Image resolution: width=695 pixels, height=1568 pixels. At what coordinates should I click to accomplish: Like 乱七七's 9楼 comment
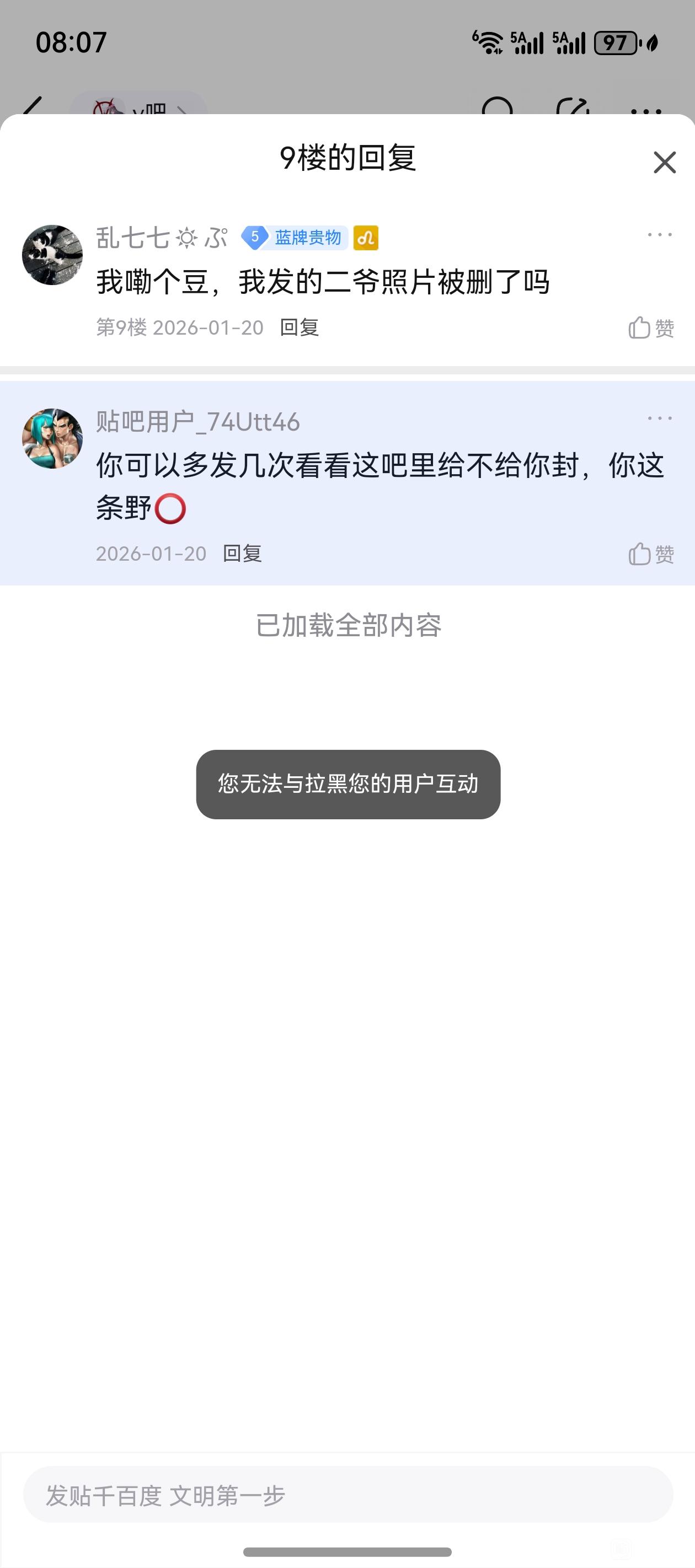650,328
